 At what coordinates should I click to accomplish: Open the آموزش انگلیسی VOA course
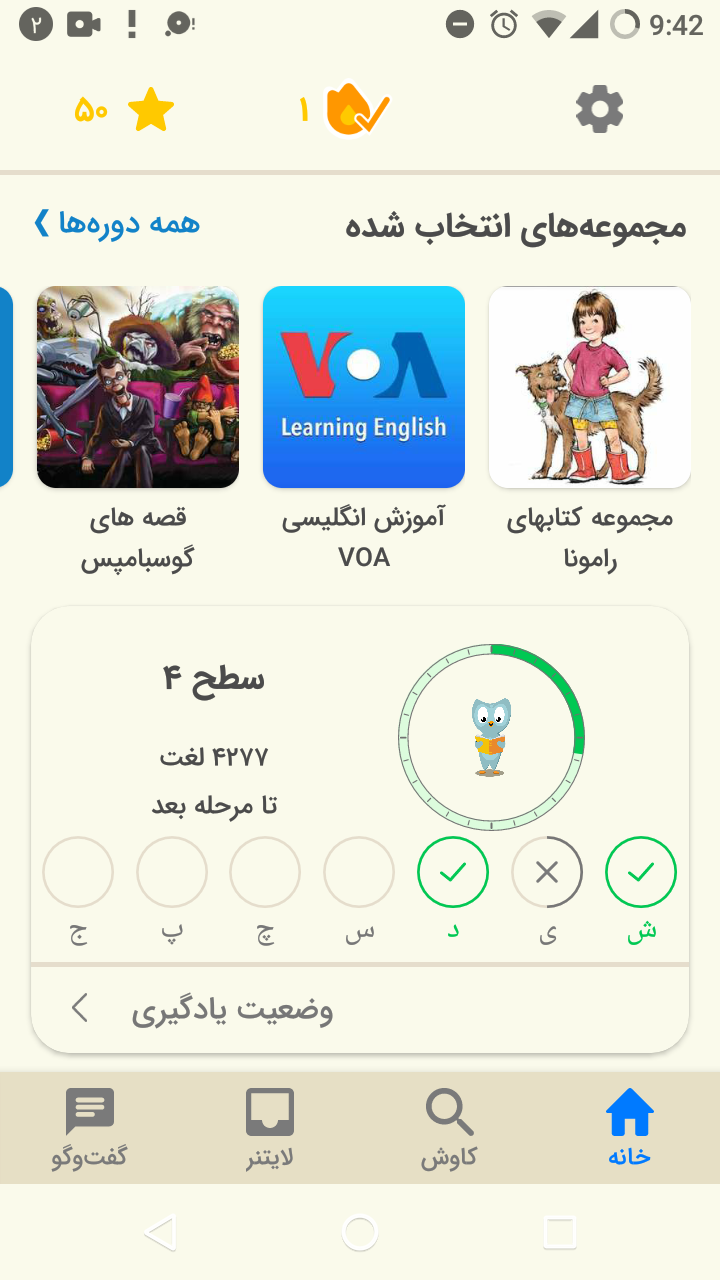(364, 430)
